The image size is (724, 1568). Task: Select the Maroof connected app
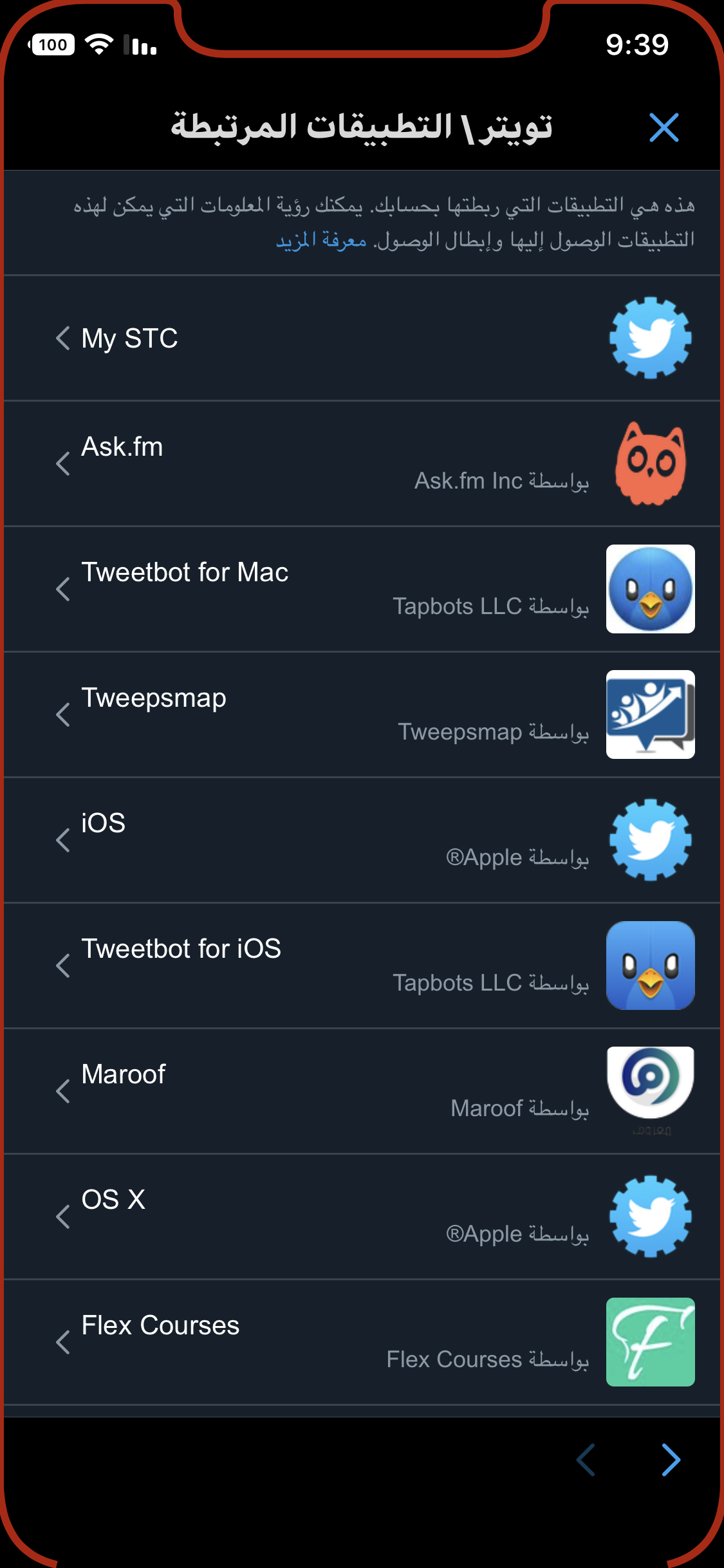tap(362, 1091)
